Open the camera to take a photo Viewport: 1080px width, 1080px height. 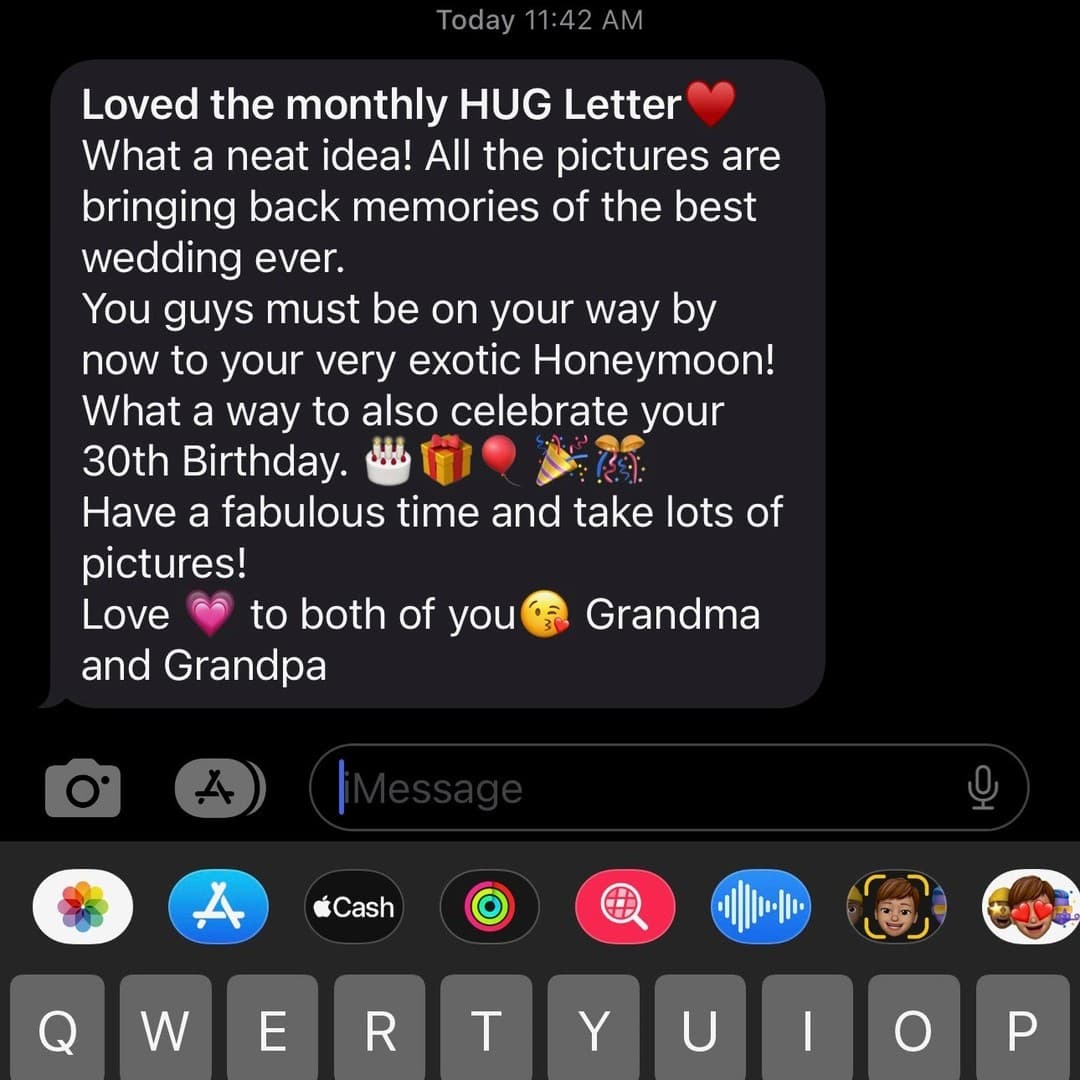83,789
